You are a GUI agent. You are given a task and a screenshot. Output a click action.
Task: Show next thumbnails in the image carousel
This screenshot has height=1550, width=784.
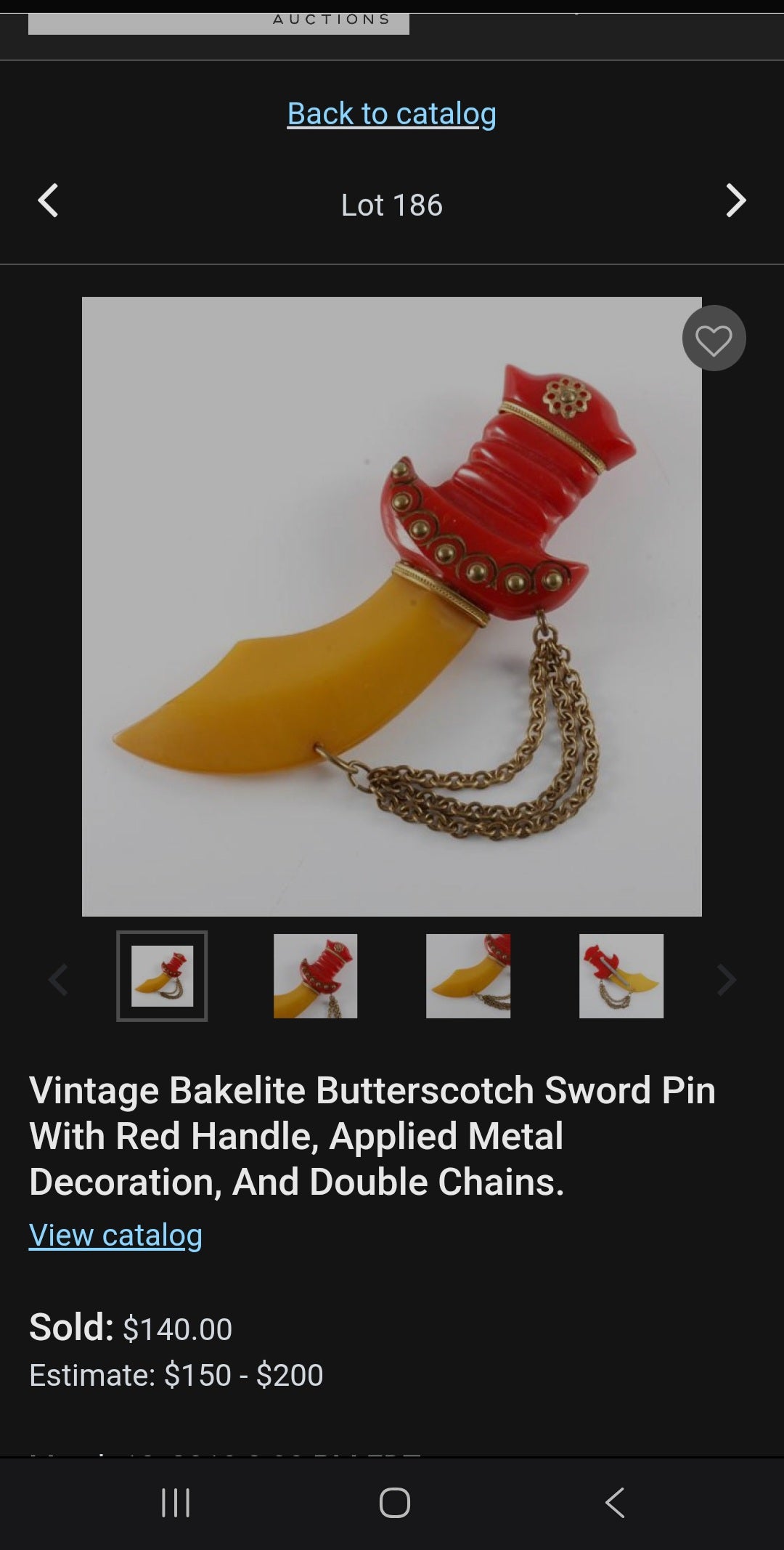tap(726, 979)
